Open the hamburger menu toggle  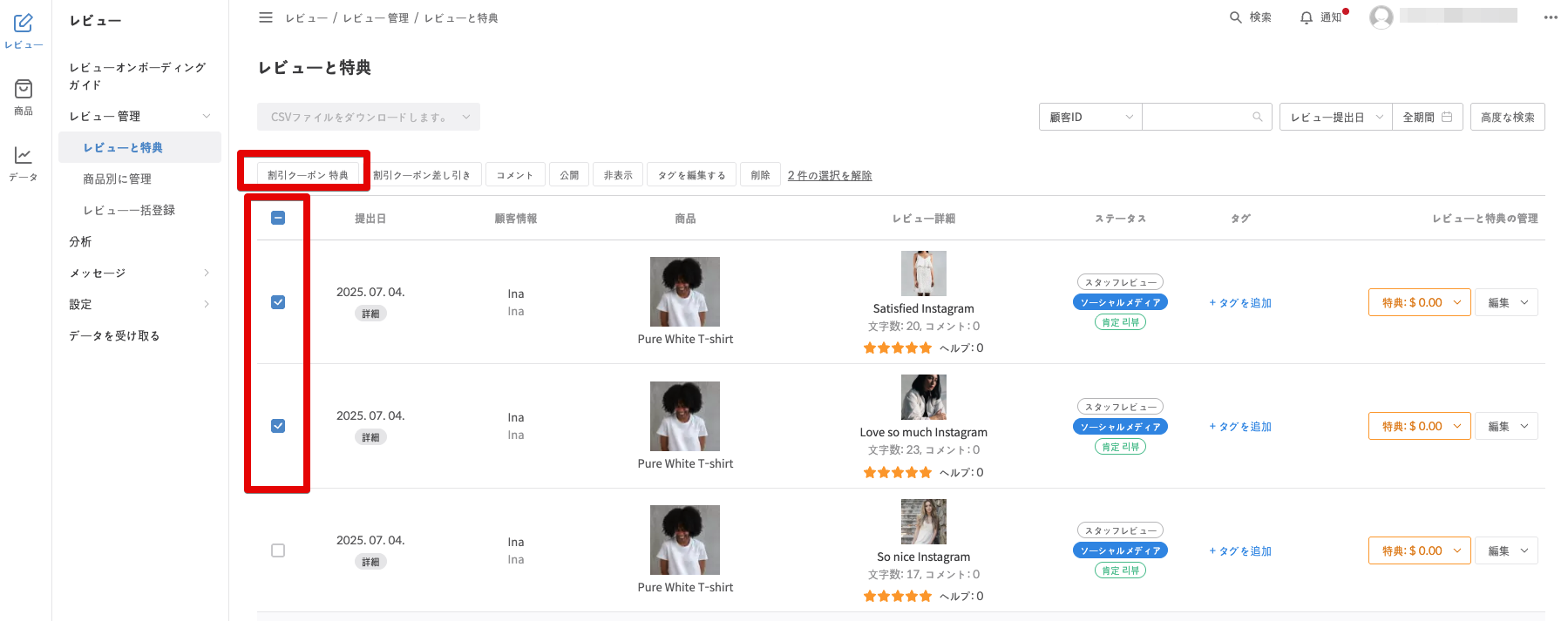266,17
